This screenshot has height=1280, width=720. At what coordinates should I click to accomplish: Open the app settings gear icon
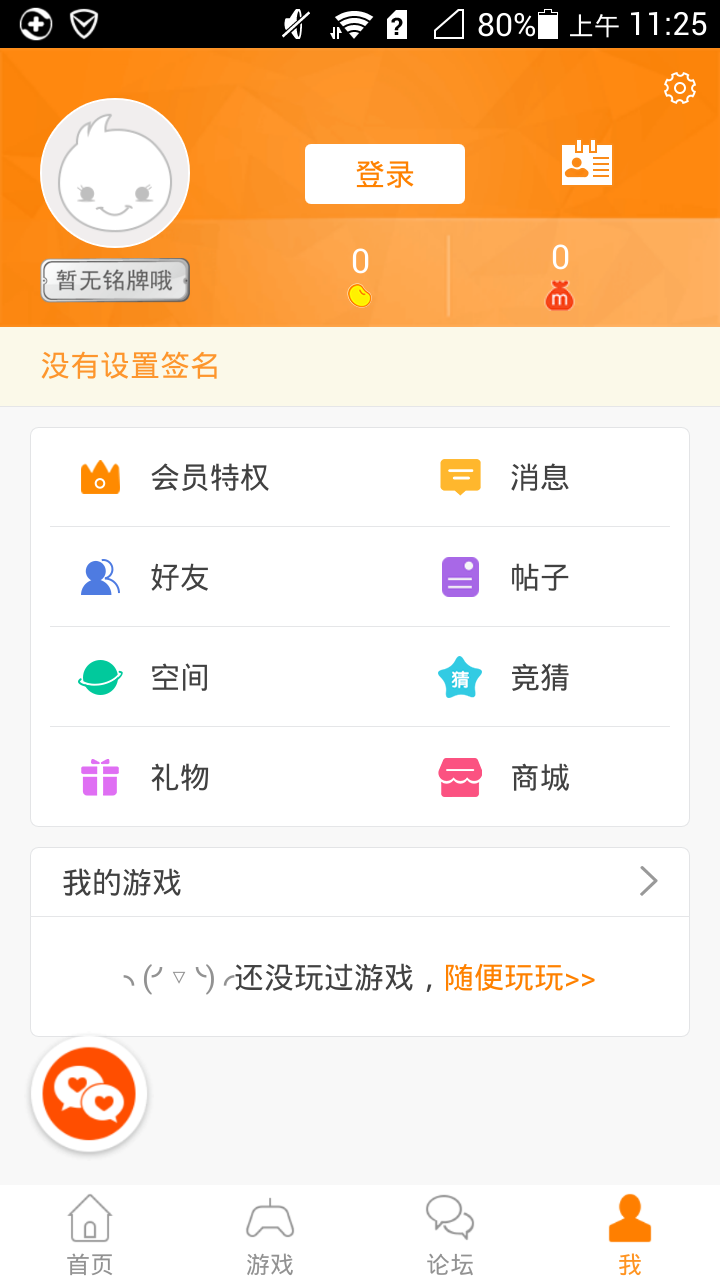[680, 88]
